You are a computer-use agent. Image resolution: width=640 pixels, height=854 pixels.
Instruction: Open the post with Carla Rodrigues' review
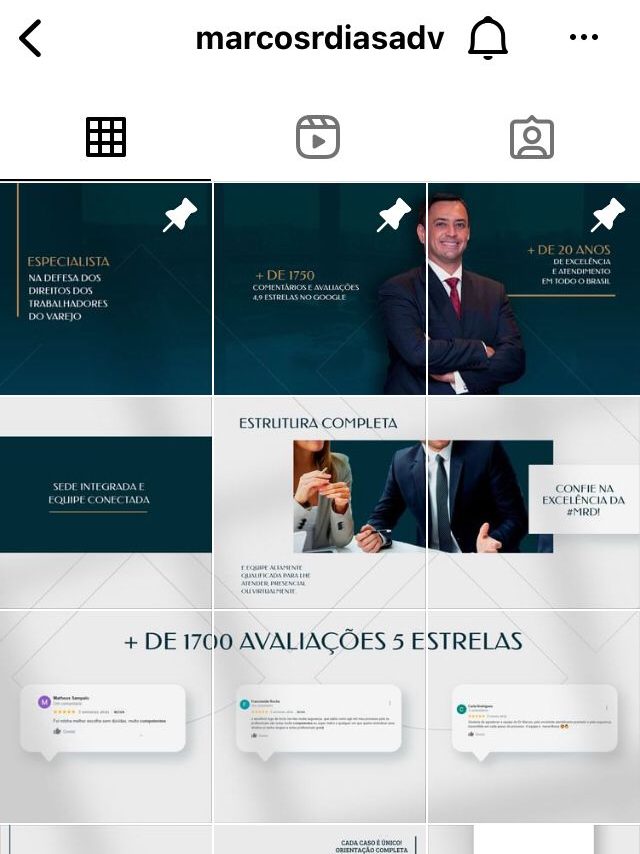click(x=533, y=715)
